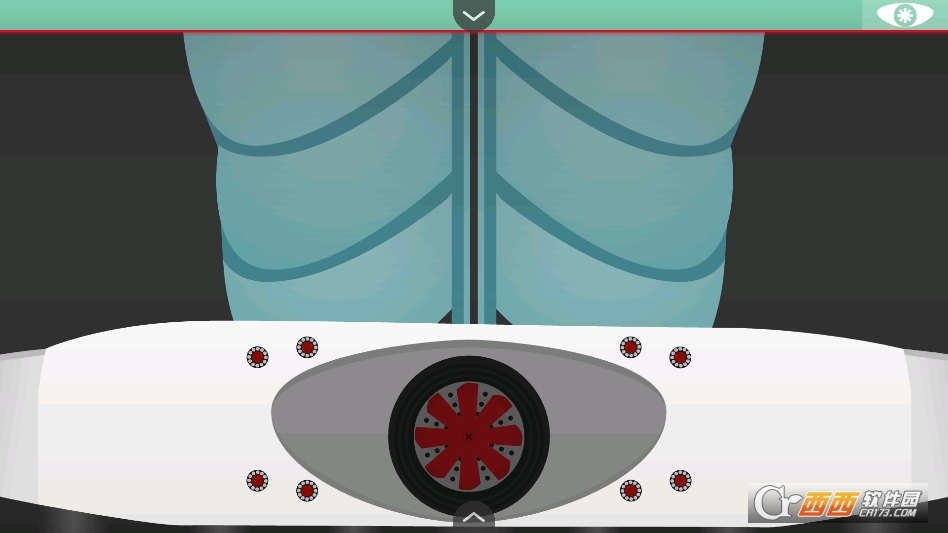Tap the red belt turbine
948x533 pixels.
click(x=469, y=436)
